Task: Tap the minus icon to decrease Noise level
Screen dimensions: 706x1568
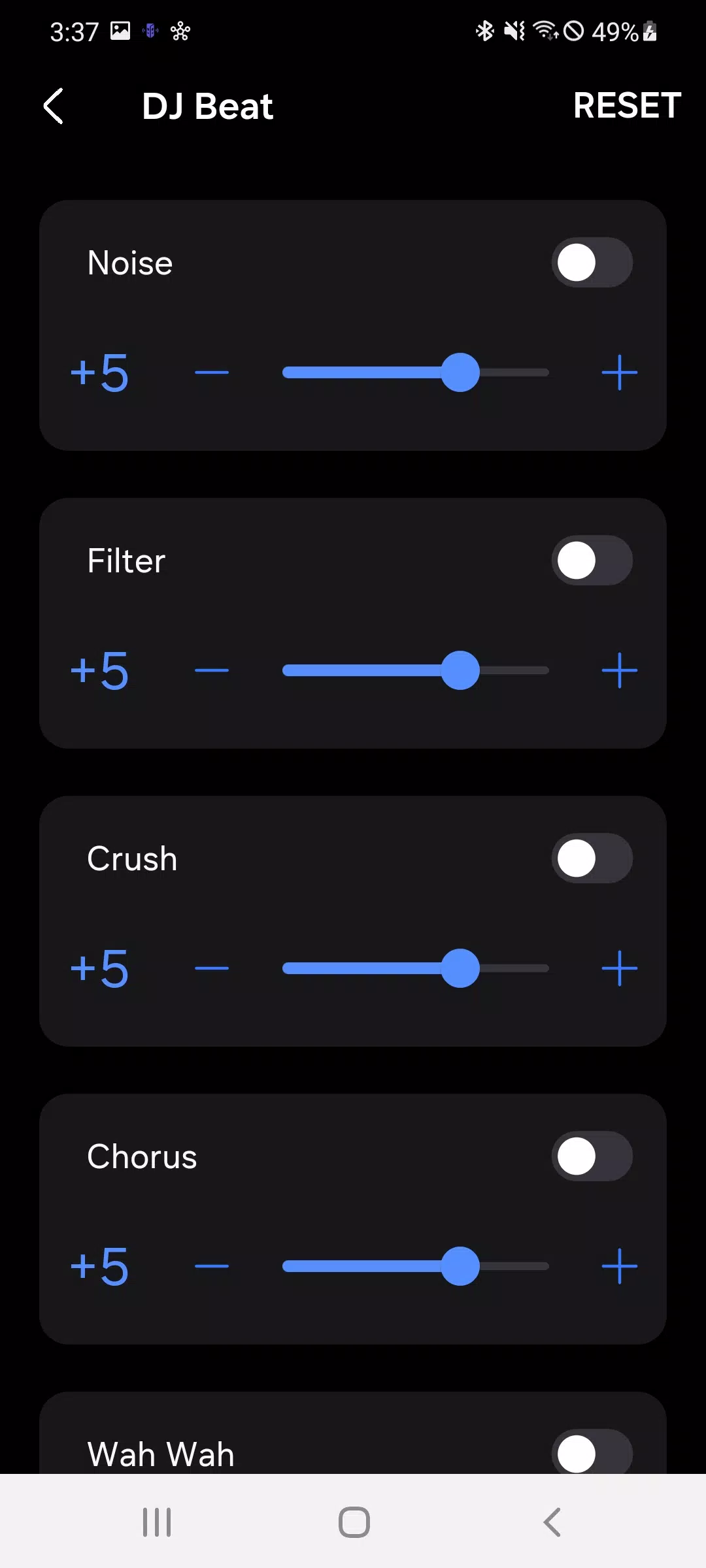Action: click(x=211, y=372)
